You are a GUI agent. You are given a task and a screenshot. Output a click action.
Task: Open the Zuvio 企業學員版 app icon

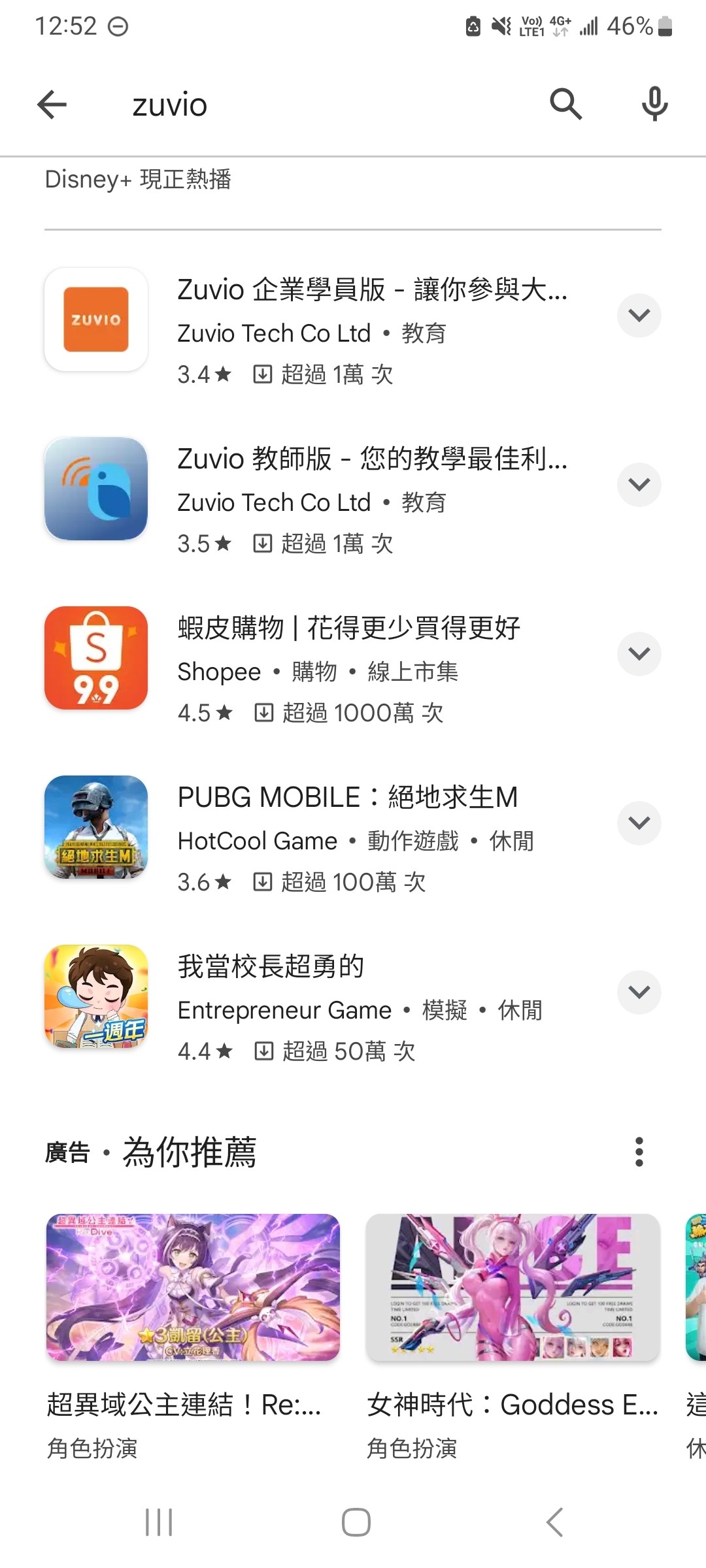click(95, 319)
